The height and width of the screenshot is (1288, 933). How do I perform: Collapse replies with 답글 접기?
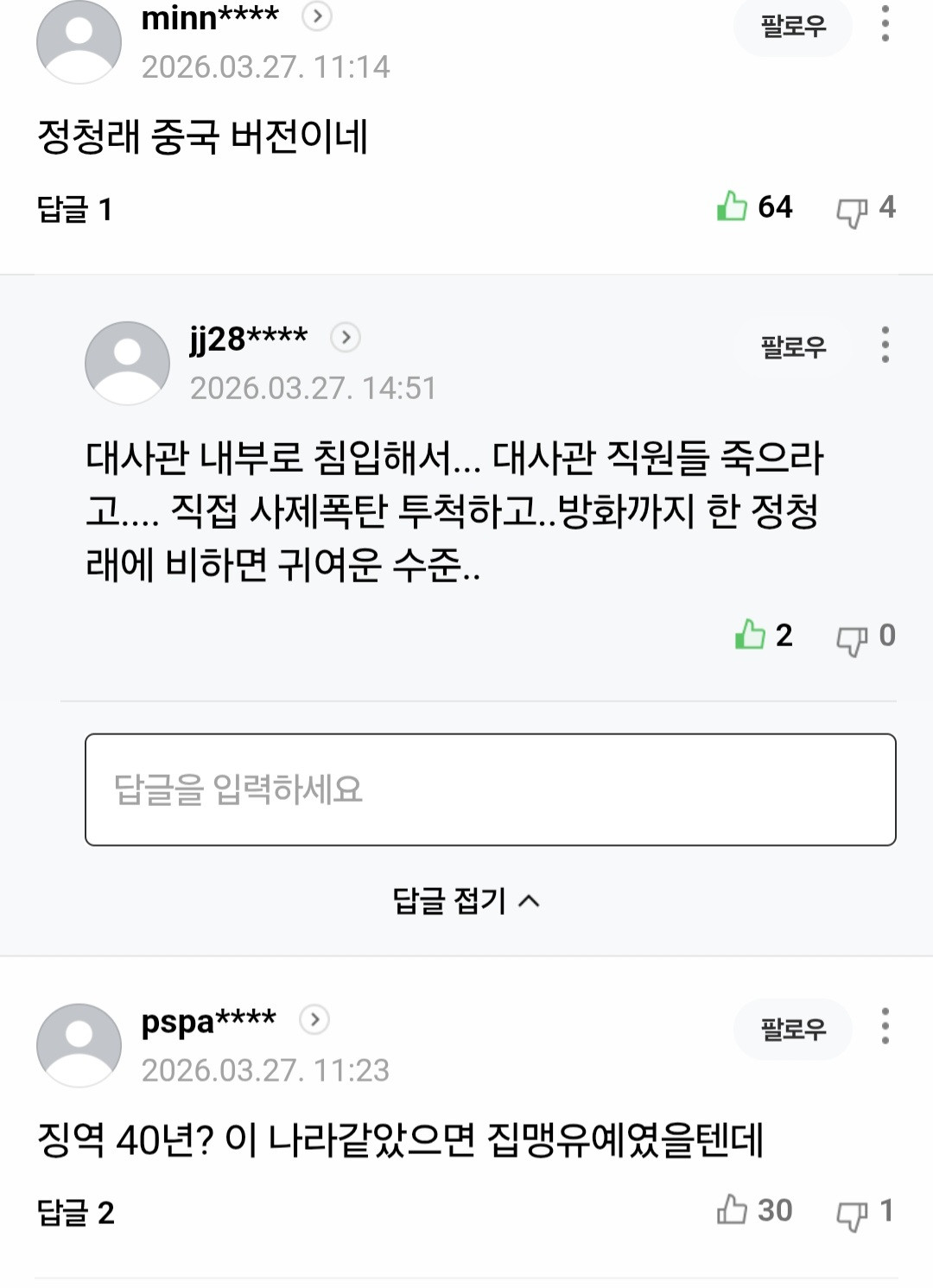[x=466, y=901]
